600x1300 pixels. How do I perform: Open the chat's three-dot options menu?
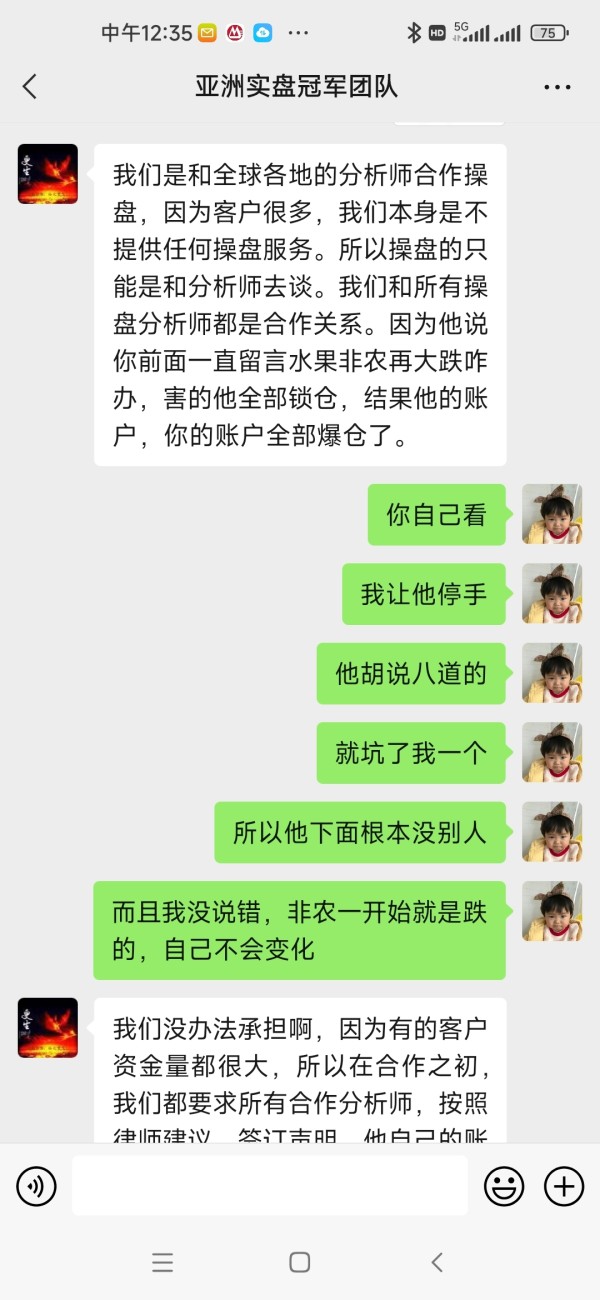point(557,88)
